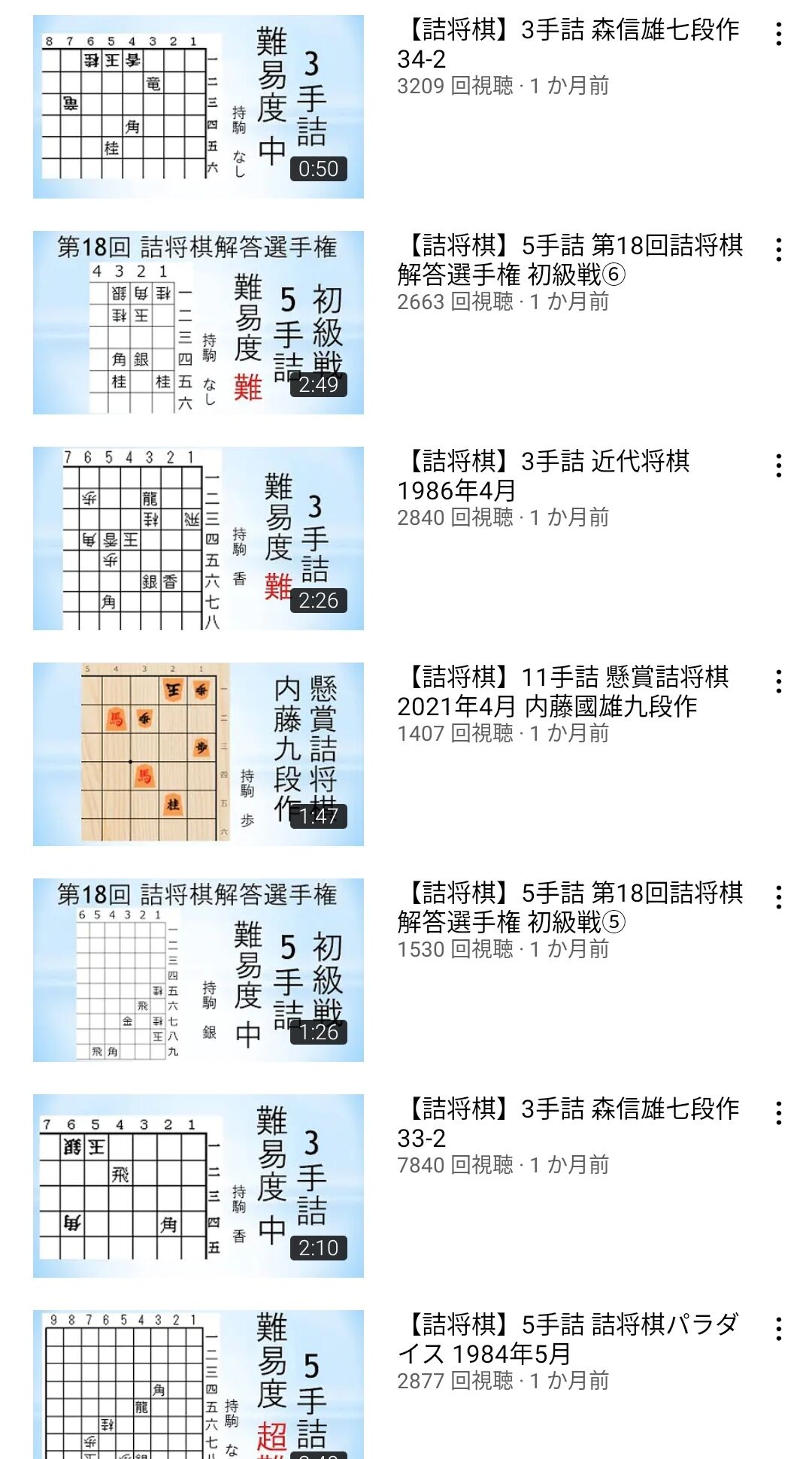Open overflow menu for 森信雄七段作 33-2

point(779,1113)
